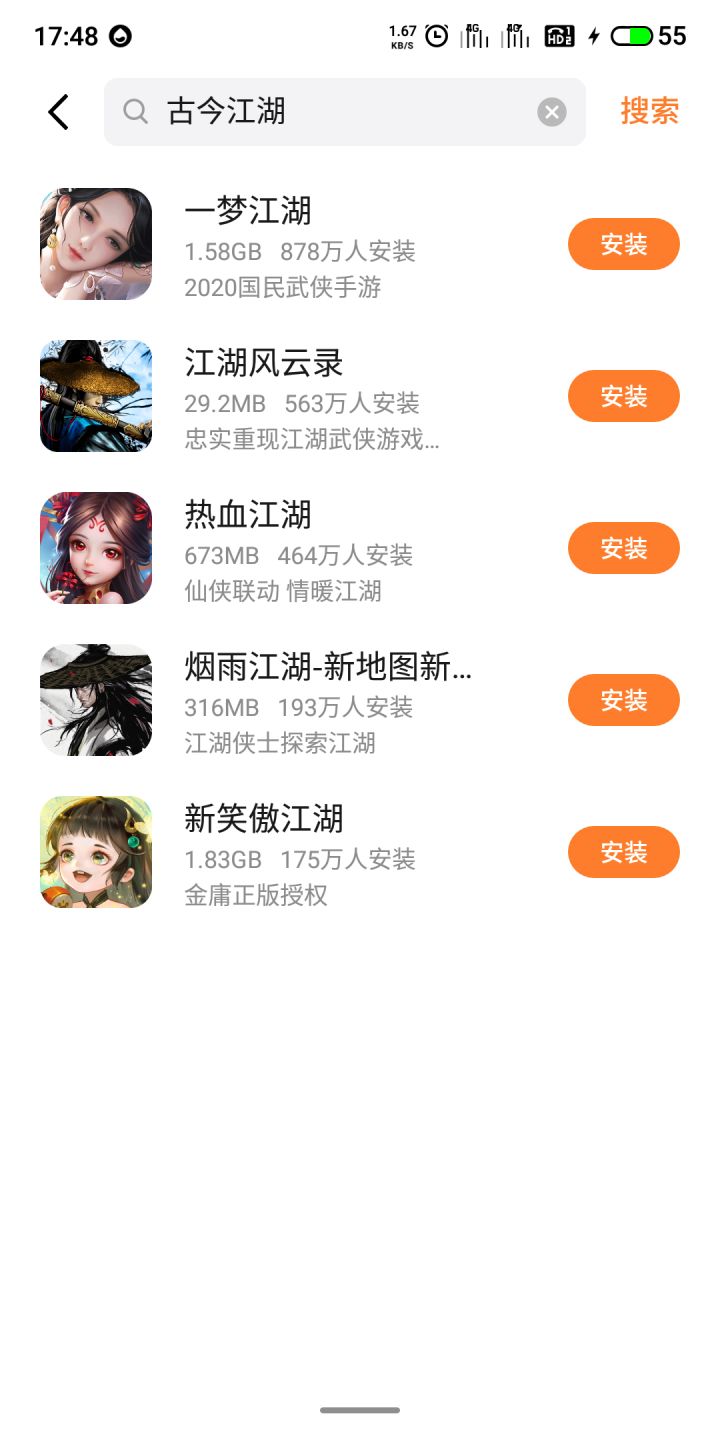Install 热血江湖

623,548
